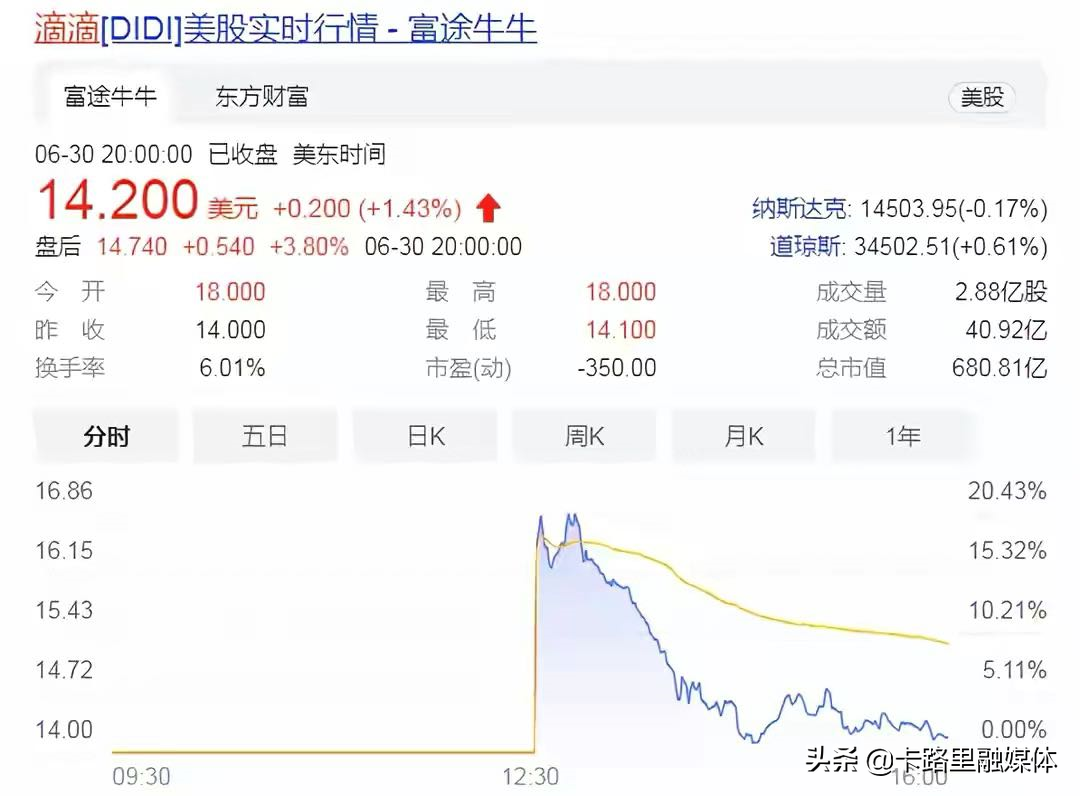
Task: Tap the 美股 chip
Action: (981, 97)
